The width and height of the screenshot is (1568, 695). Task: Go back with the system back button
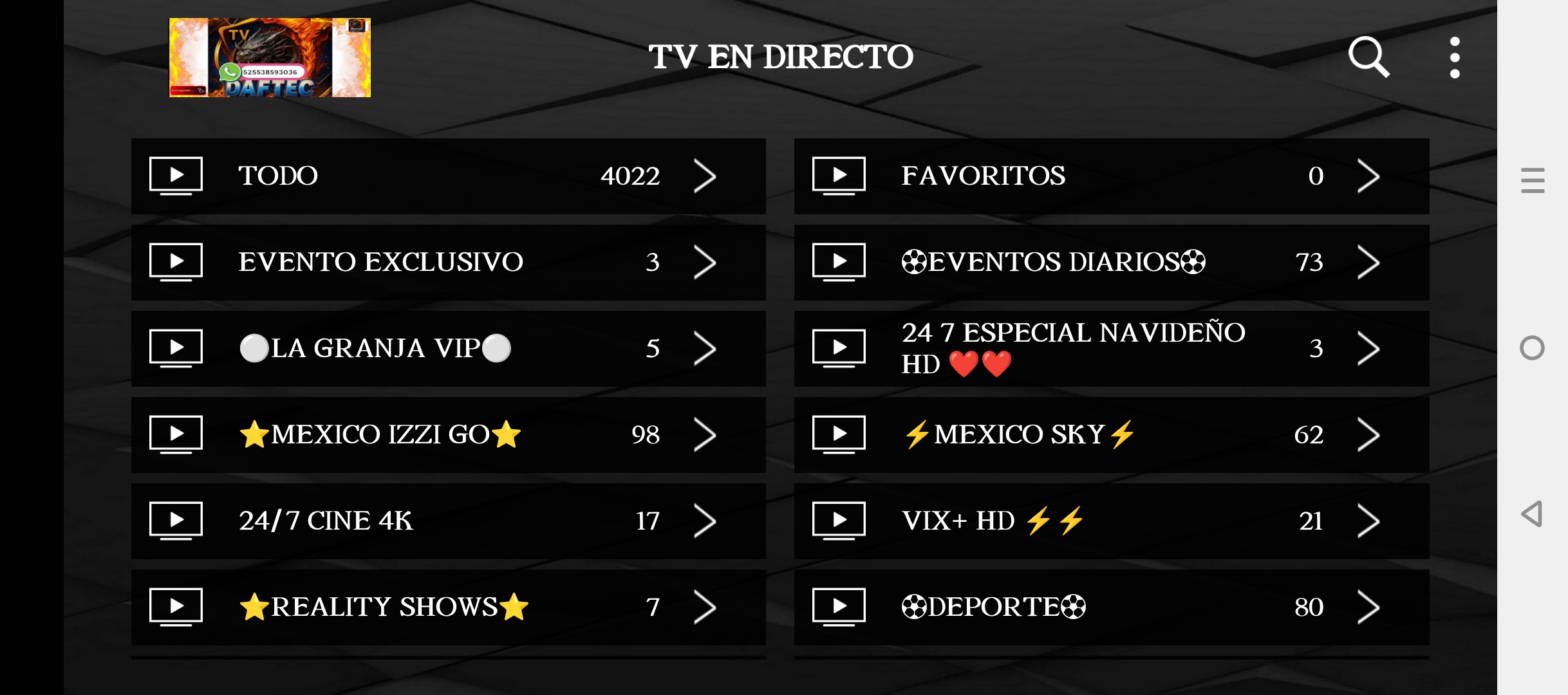tap(1532, 514)
